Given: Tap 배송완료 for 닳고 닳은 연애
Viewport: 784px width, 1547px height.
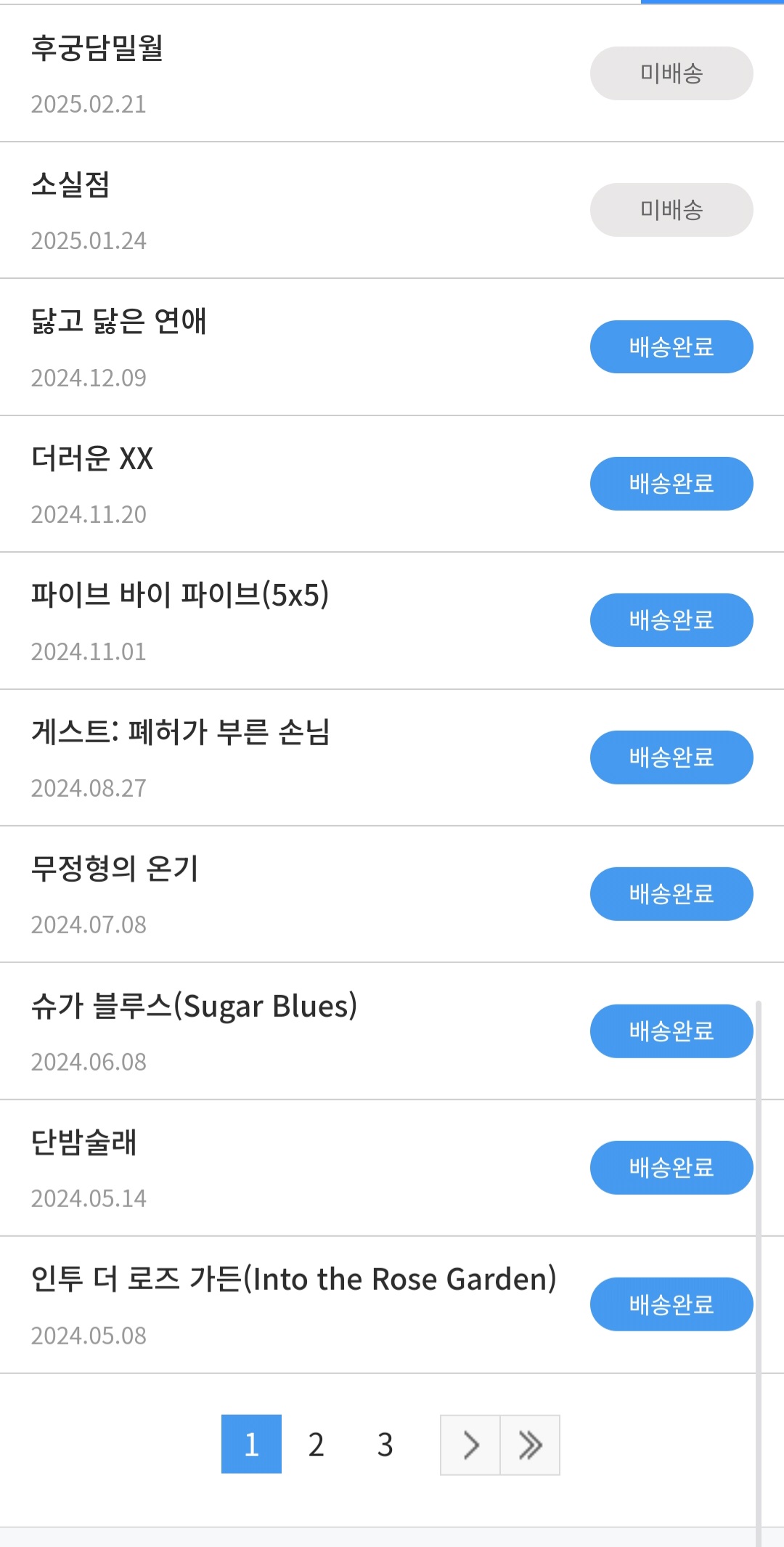Looking at the screenshot, I should 671,346.
